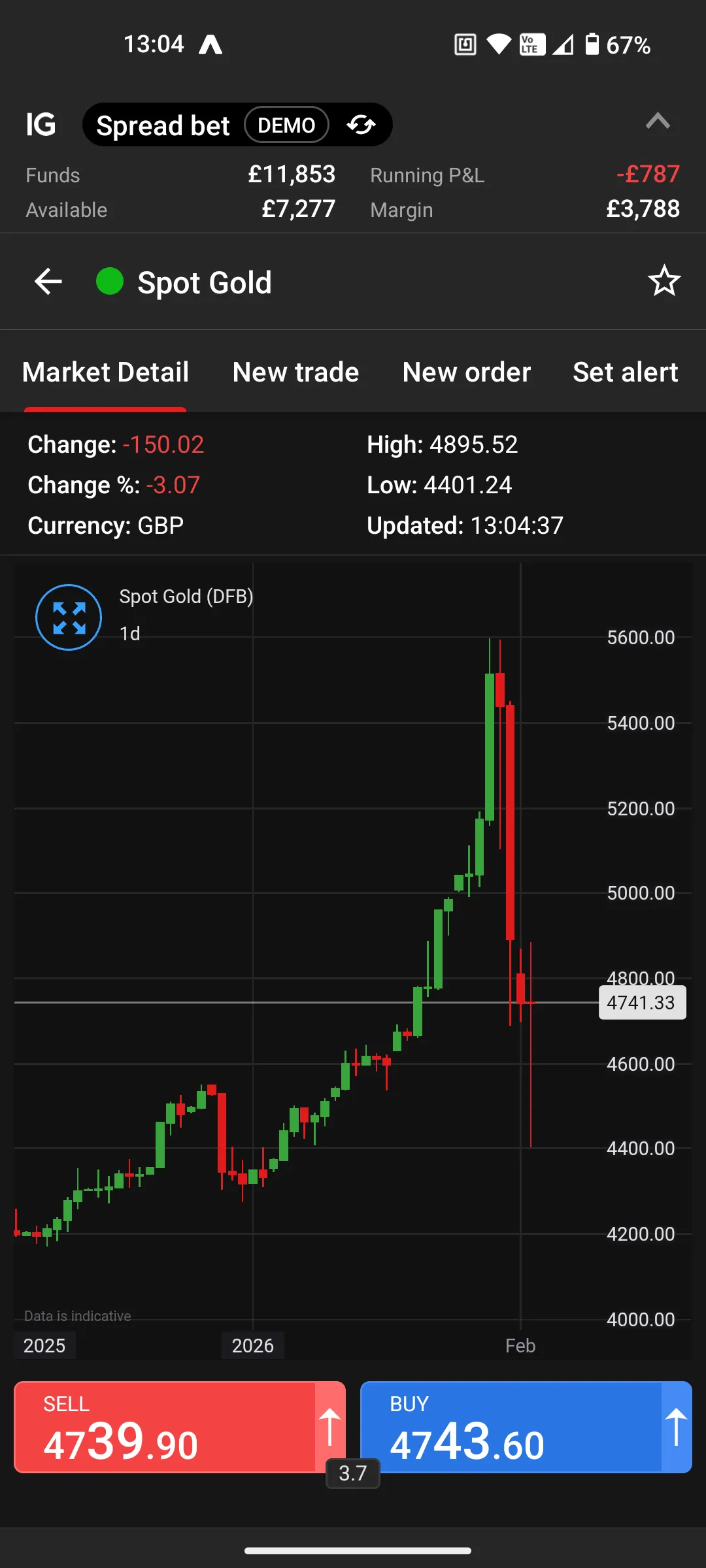Sell Spot Gold at 4739.90
The height and width of the screenshot is (1568, 706).
[x=165, y=1428]
